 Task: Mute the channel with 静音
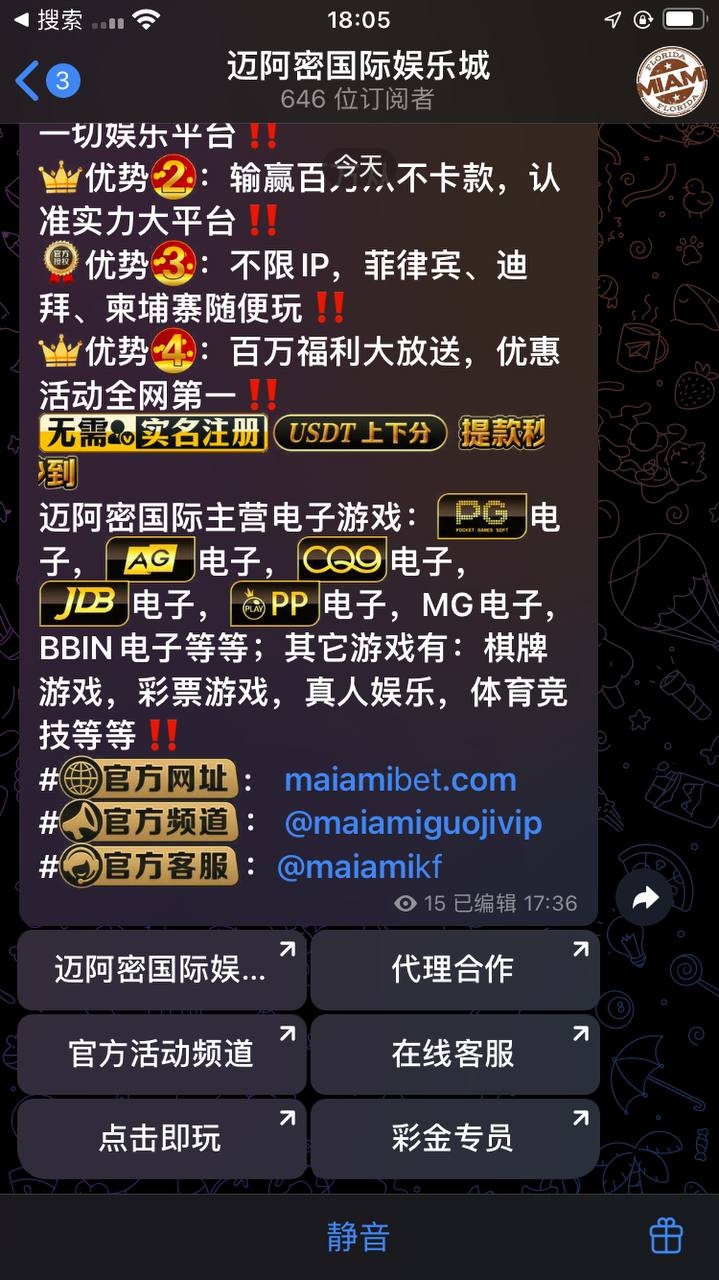[358, 1236]
